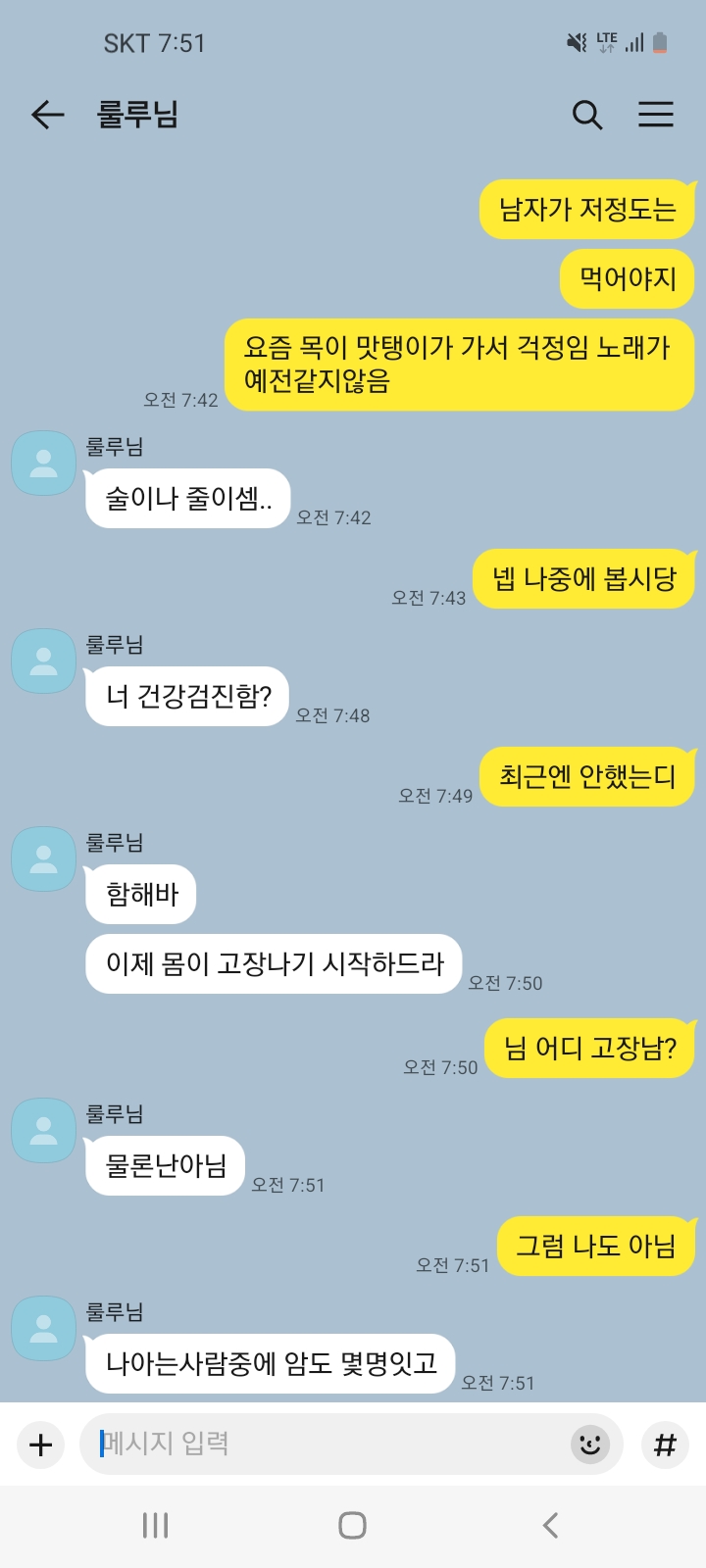
Task: Open the chat room hamburger menu
Action: point(656,115)
